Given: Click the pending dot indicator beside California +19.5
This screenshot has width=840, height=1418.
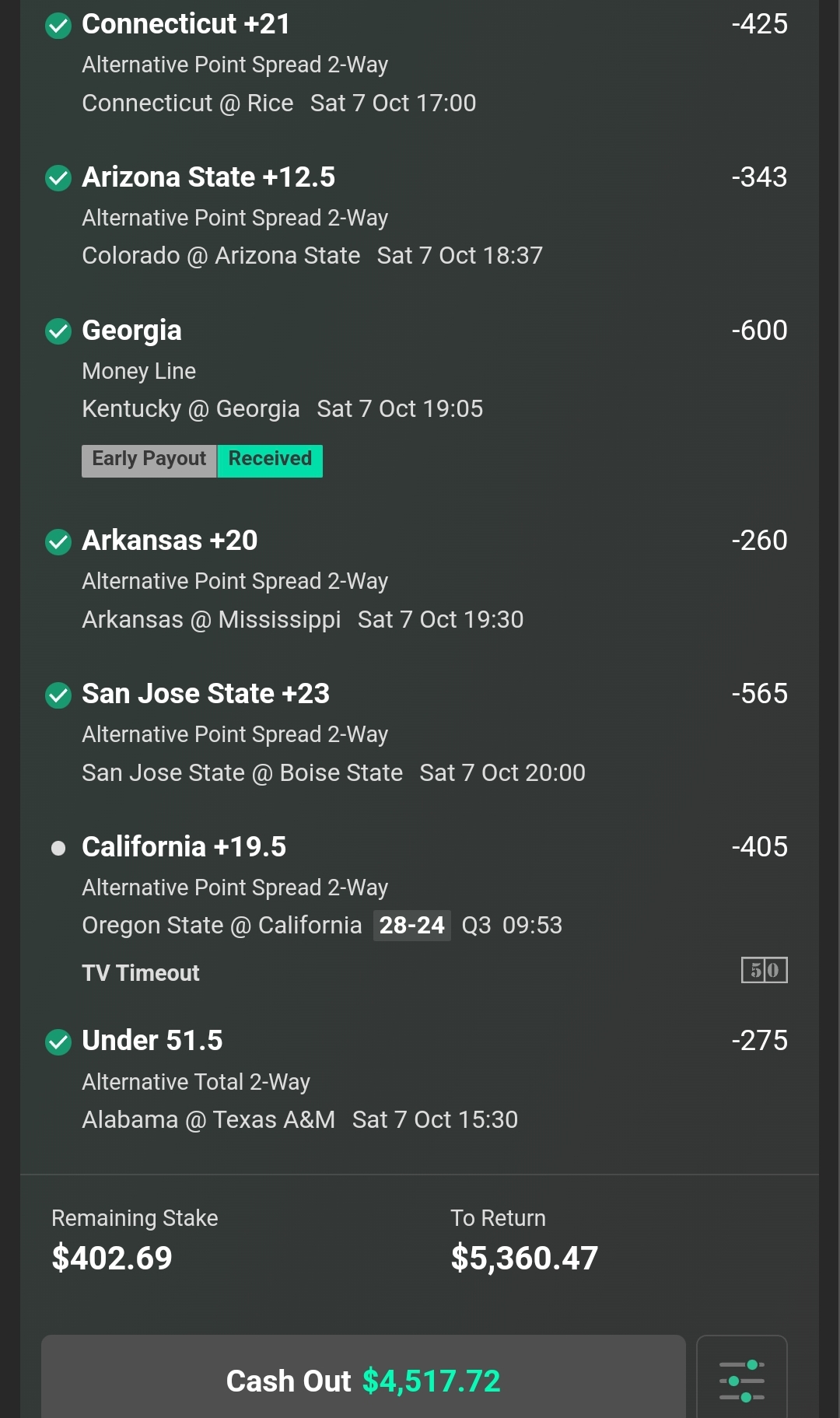Looking at the screenshot, I should tap(58, 849).
